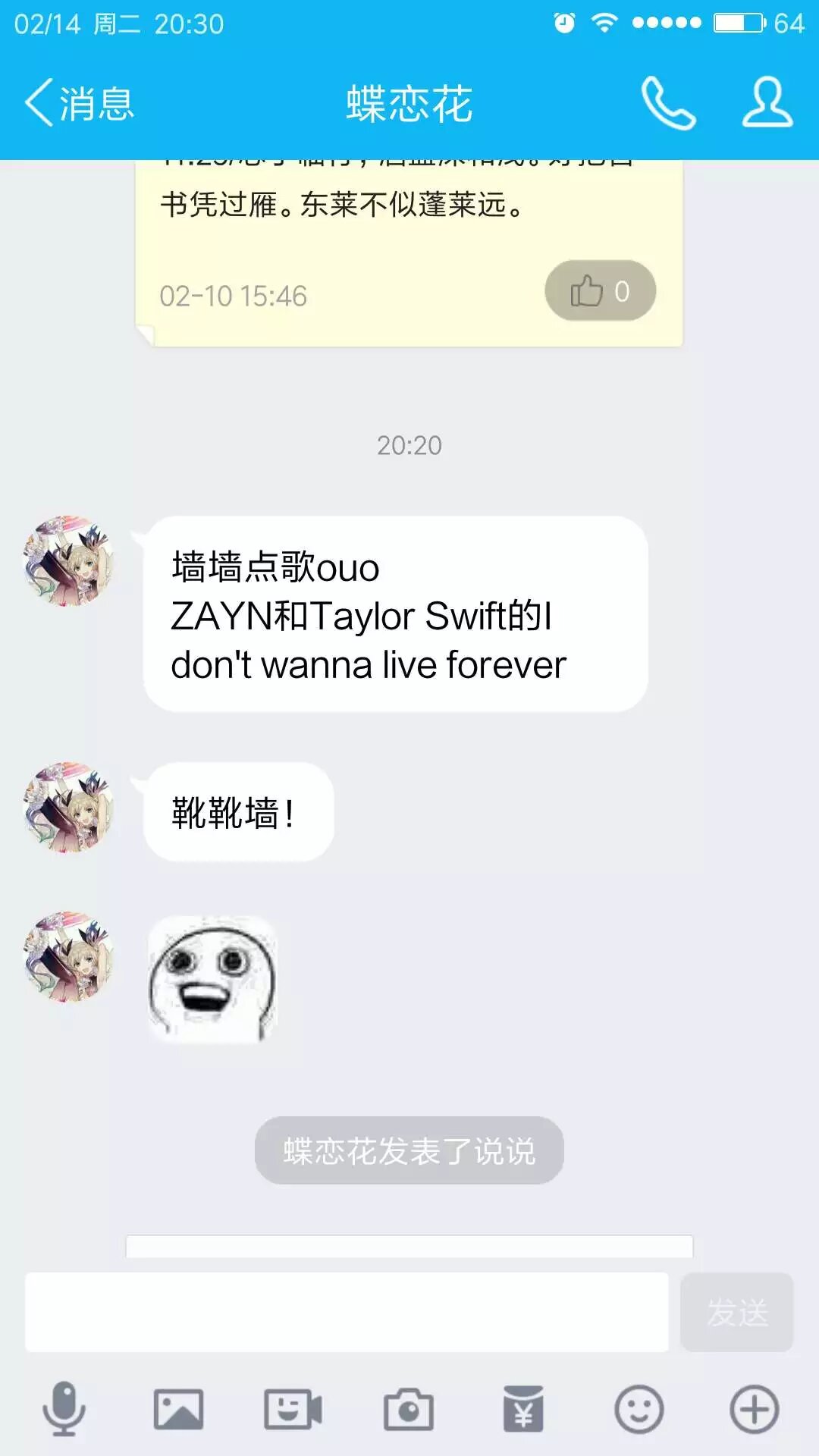Open the sent sticker image
Screen dimensions: 819x1456
tap(213, 979)
